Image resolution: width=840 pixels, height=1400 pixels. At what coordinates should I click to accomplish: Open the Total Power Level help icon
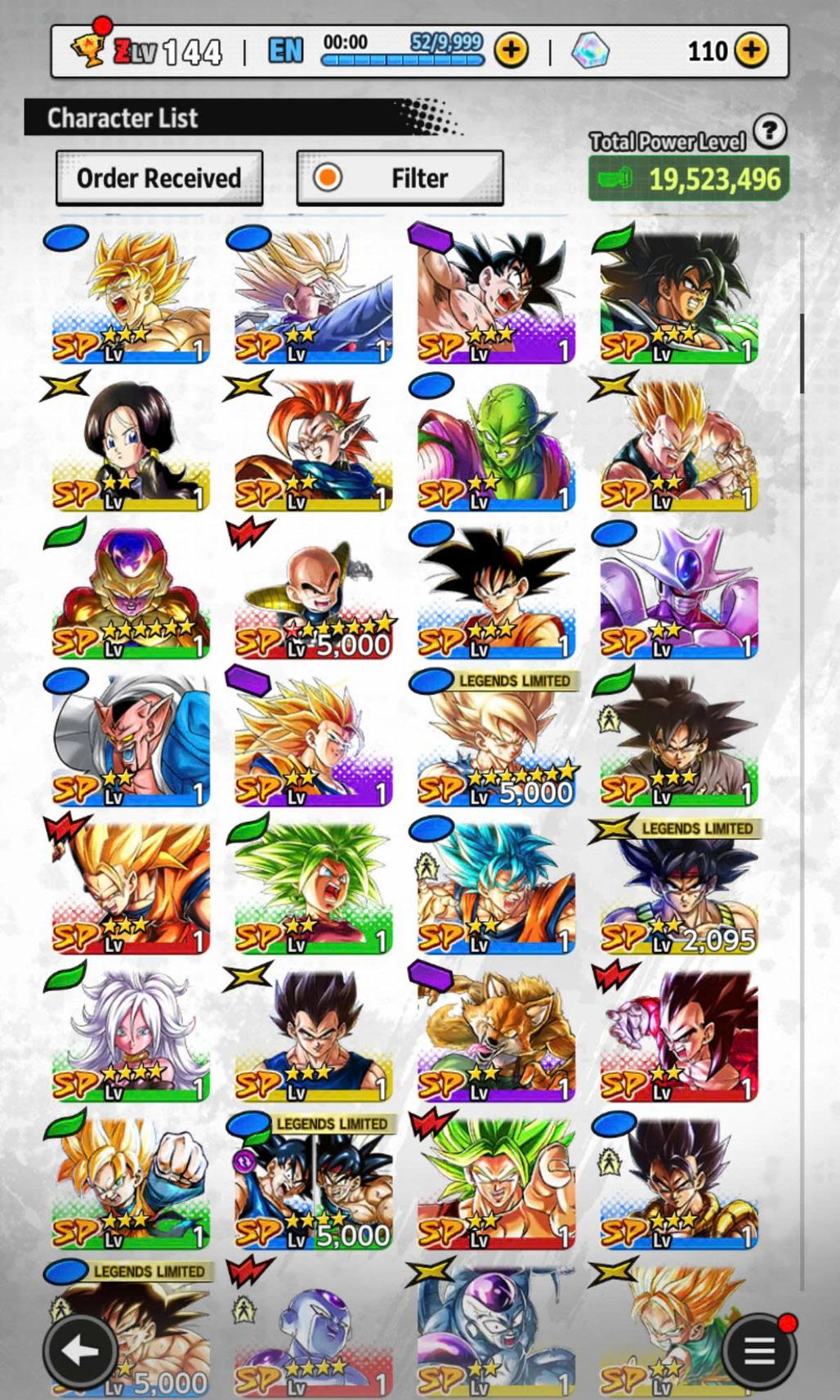(769, 131)
